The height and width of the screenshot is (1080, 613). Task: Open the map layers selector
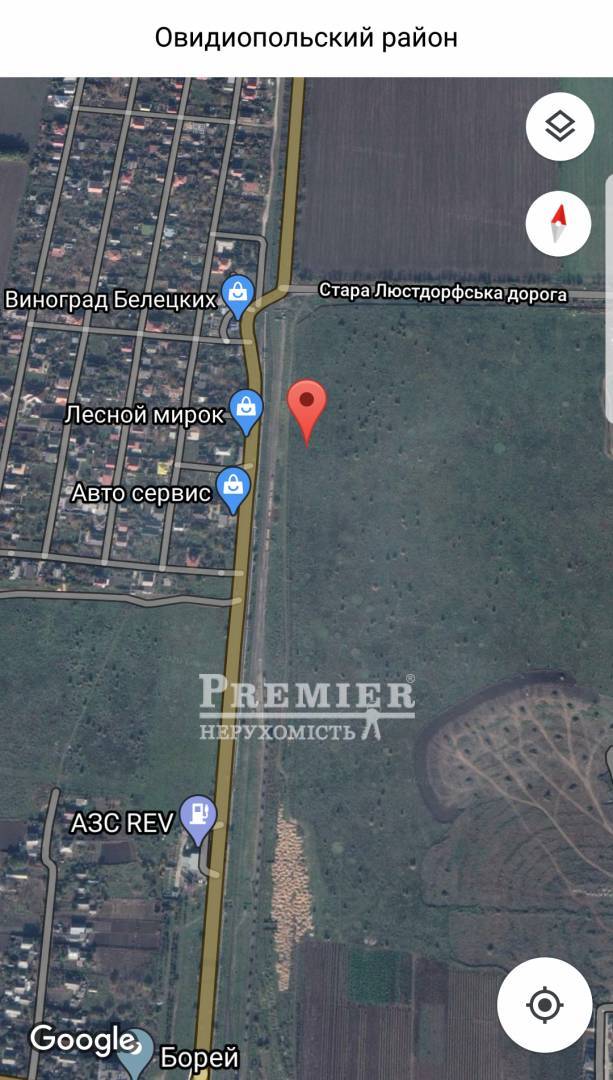point(559,126)
